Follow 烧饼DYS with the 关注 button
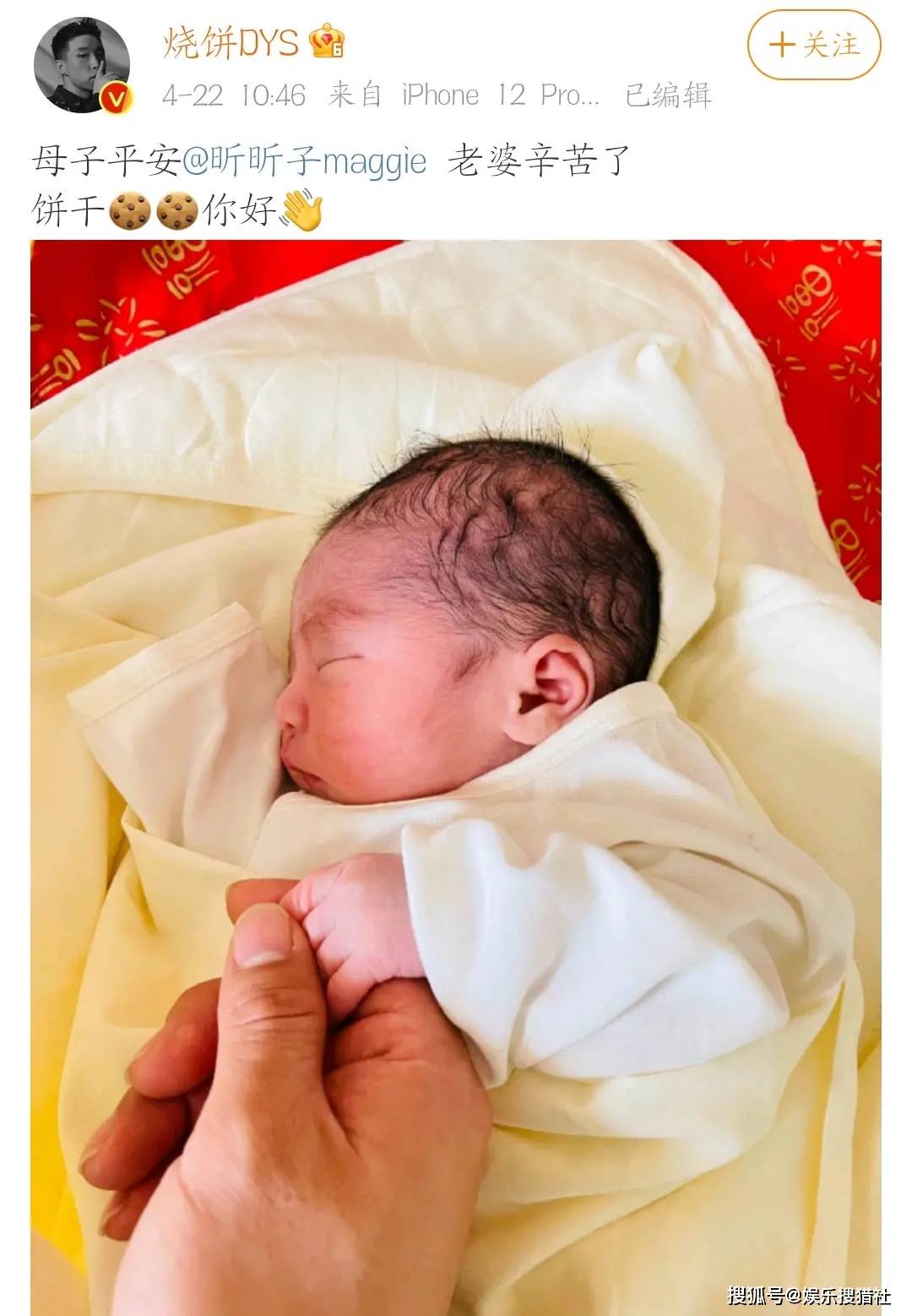The height and width of the screenshot is (1316, 912). pos(813,46)
